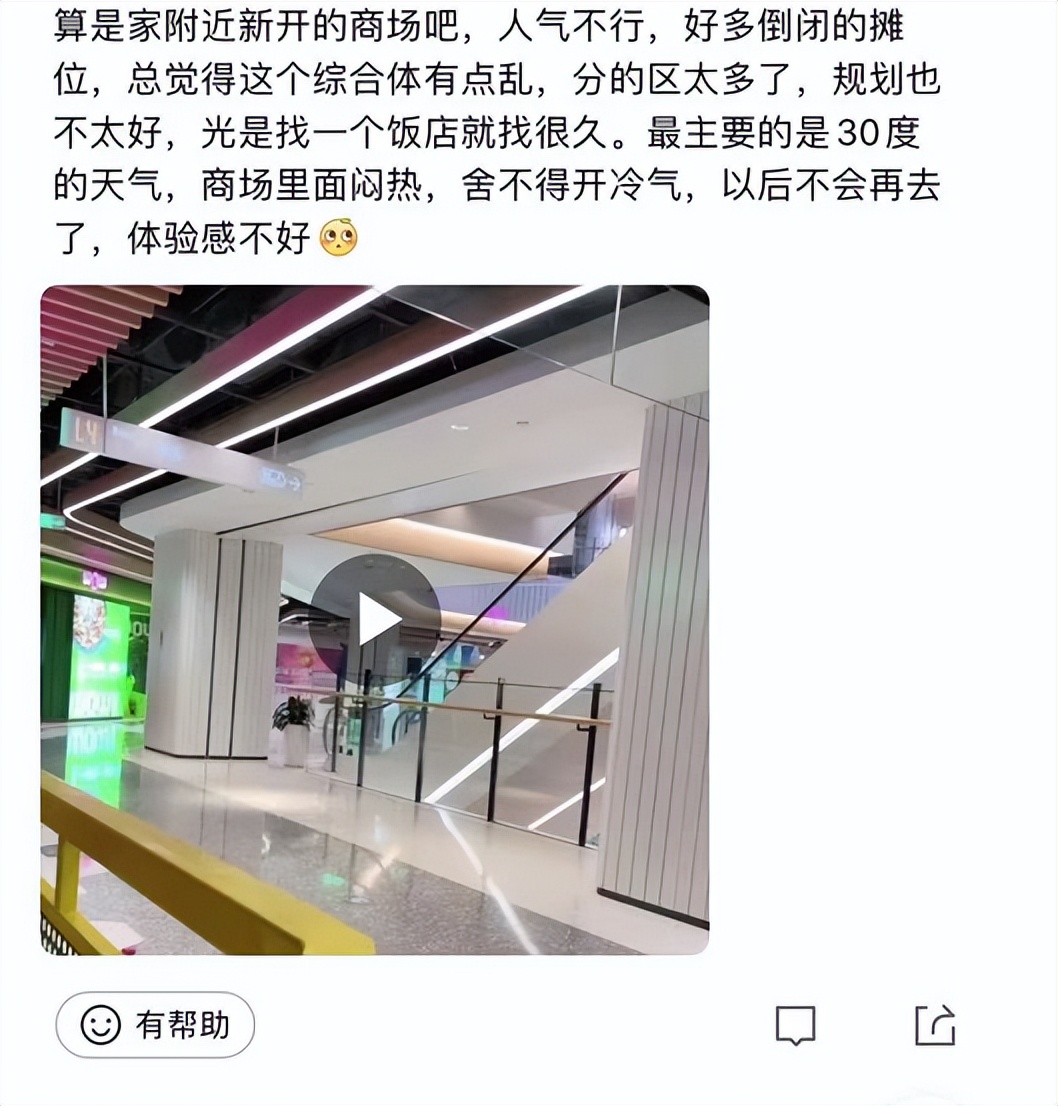This screenshot has width=1058, height=1106.
Task: Activate video playback from the center control
Action: pos(378,618)
